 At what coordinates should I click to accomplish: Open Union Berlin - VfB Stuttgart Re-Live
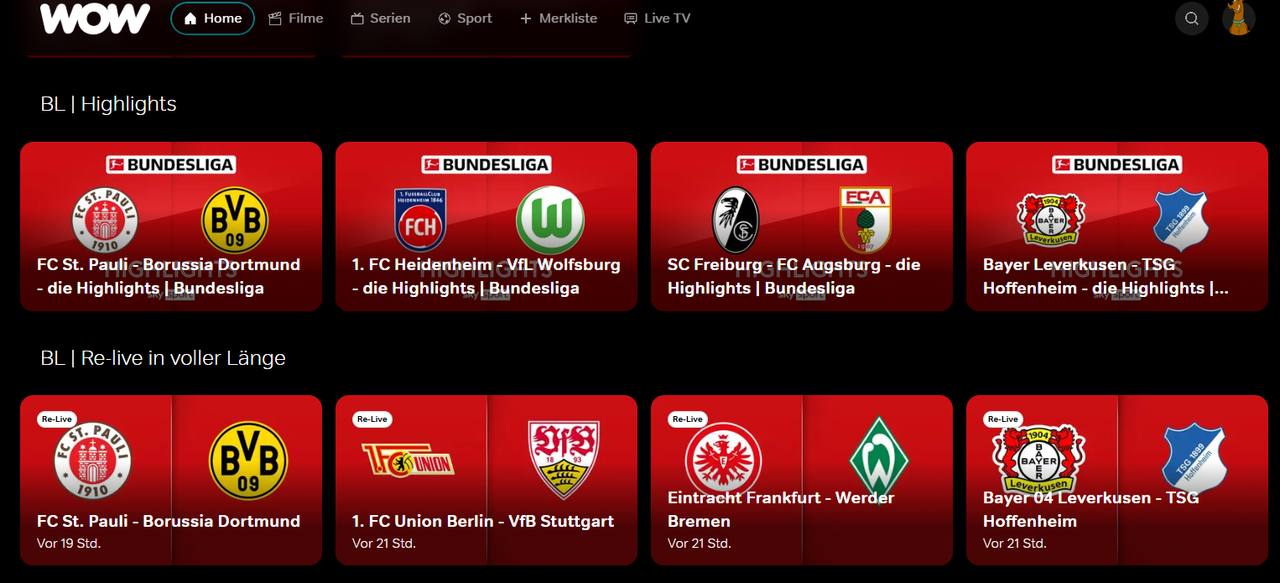click(486, 480)
